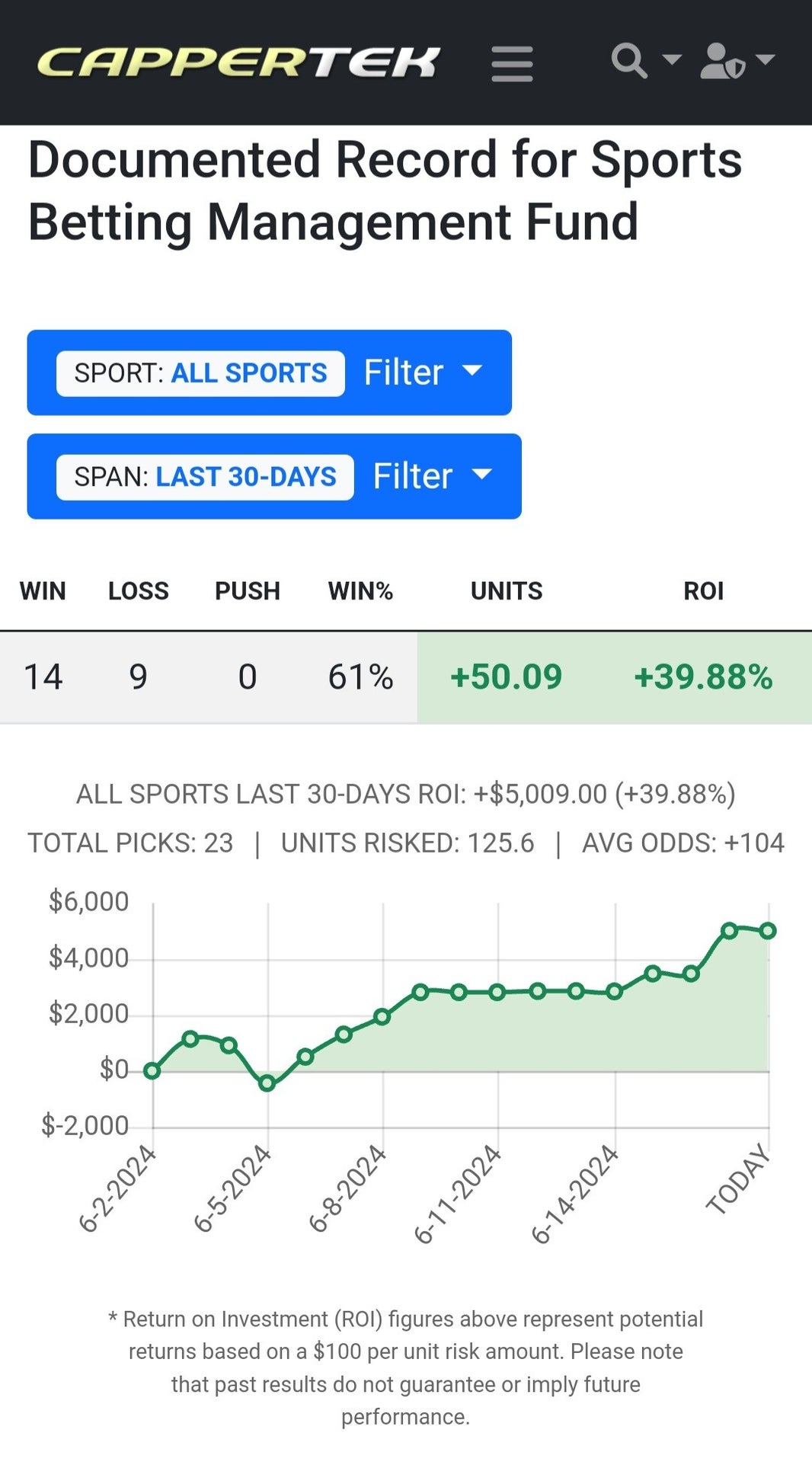Expand the Sport: All Sports filter

(269, 373)
